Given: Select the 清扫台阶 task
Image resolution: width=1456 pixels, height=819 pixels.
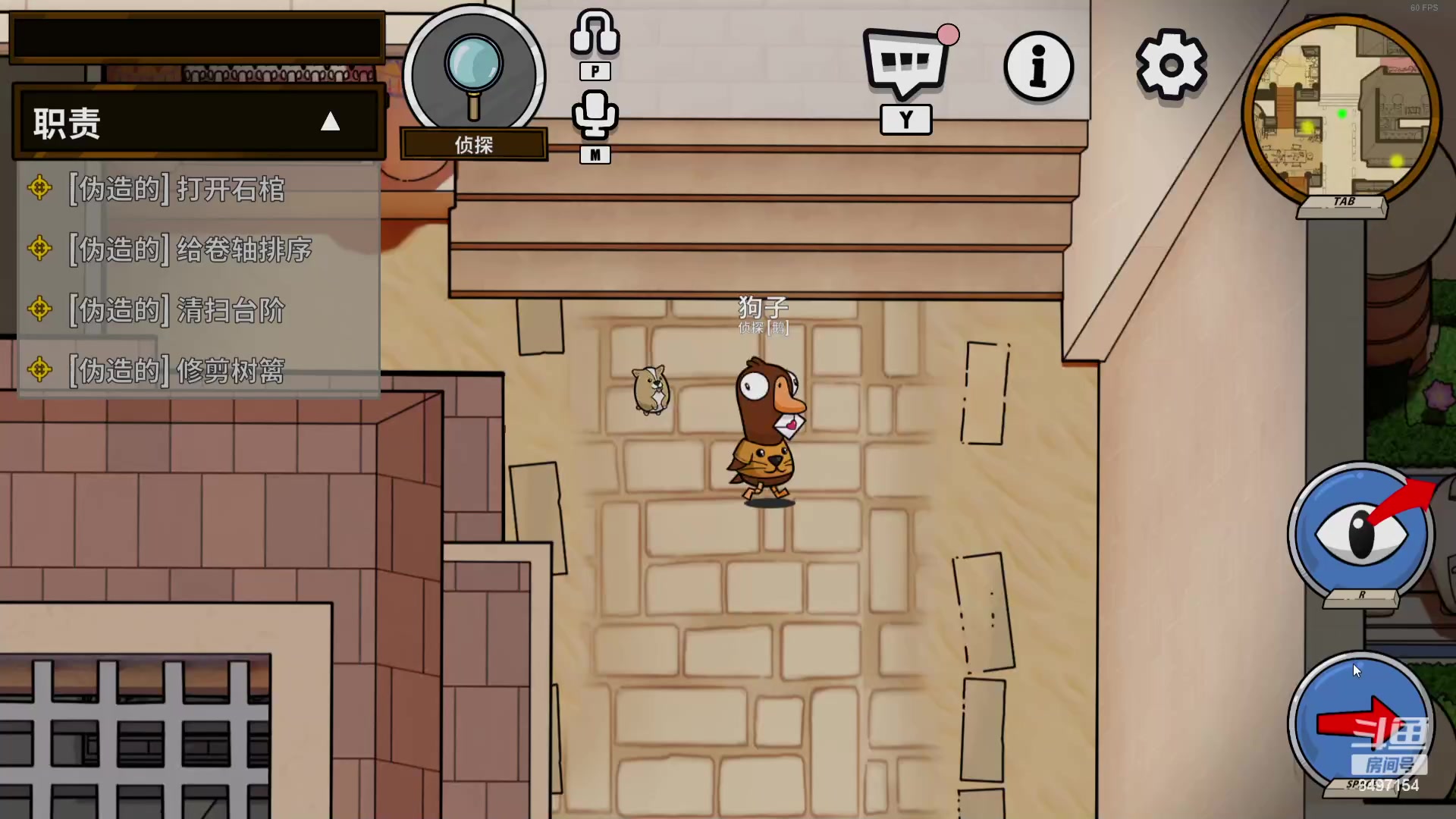Looking at the screenshot, I should click(x=177, y=310).
